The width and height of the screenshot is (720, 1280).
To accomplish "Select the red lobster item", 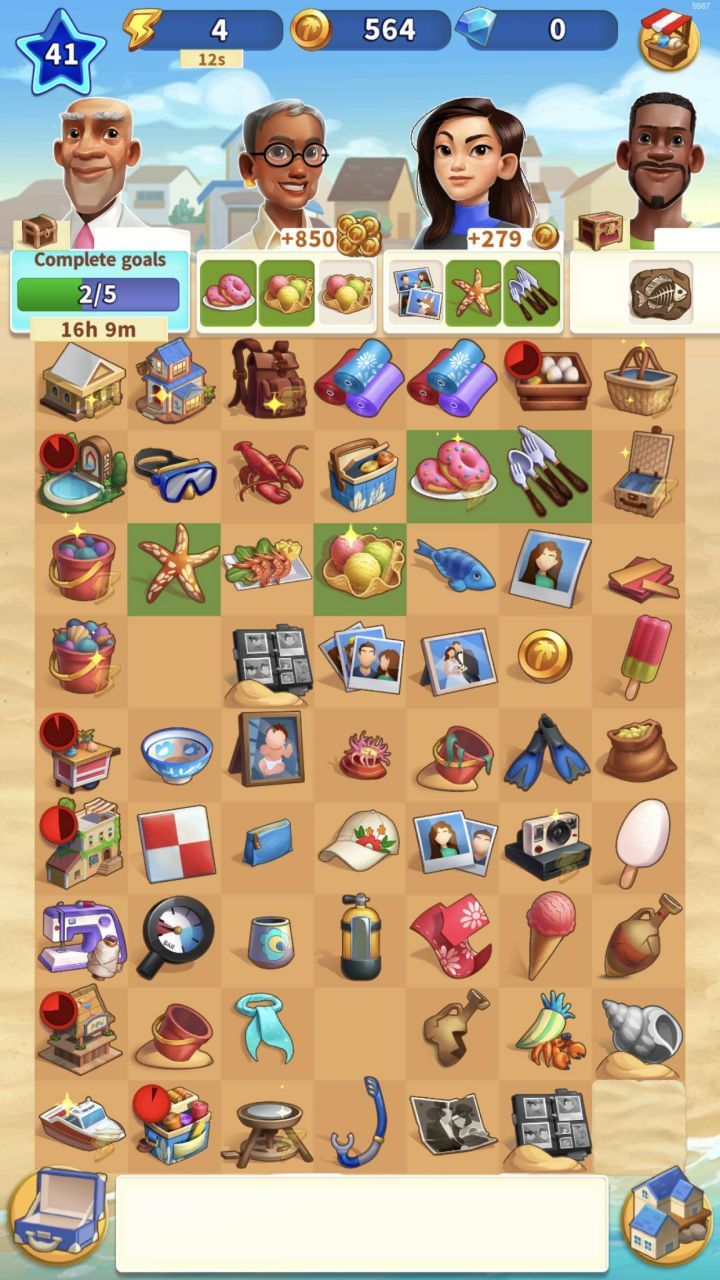I will click(x=266, y=470).
